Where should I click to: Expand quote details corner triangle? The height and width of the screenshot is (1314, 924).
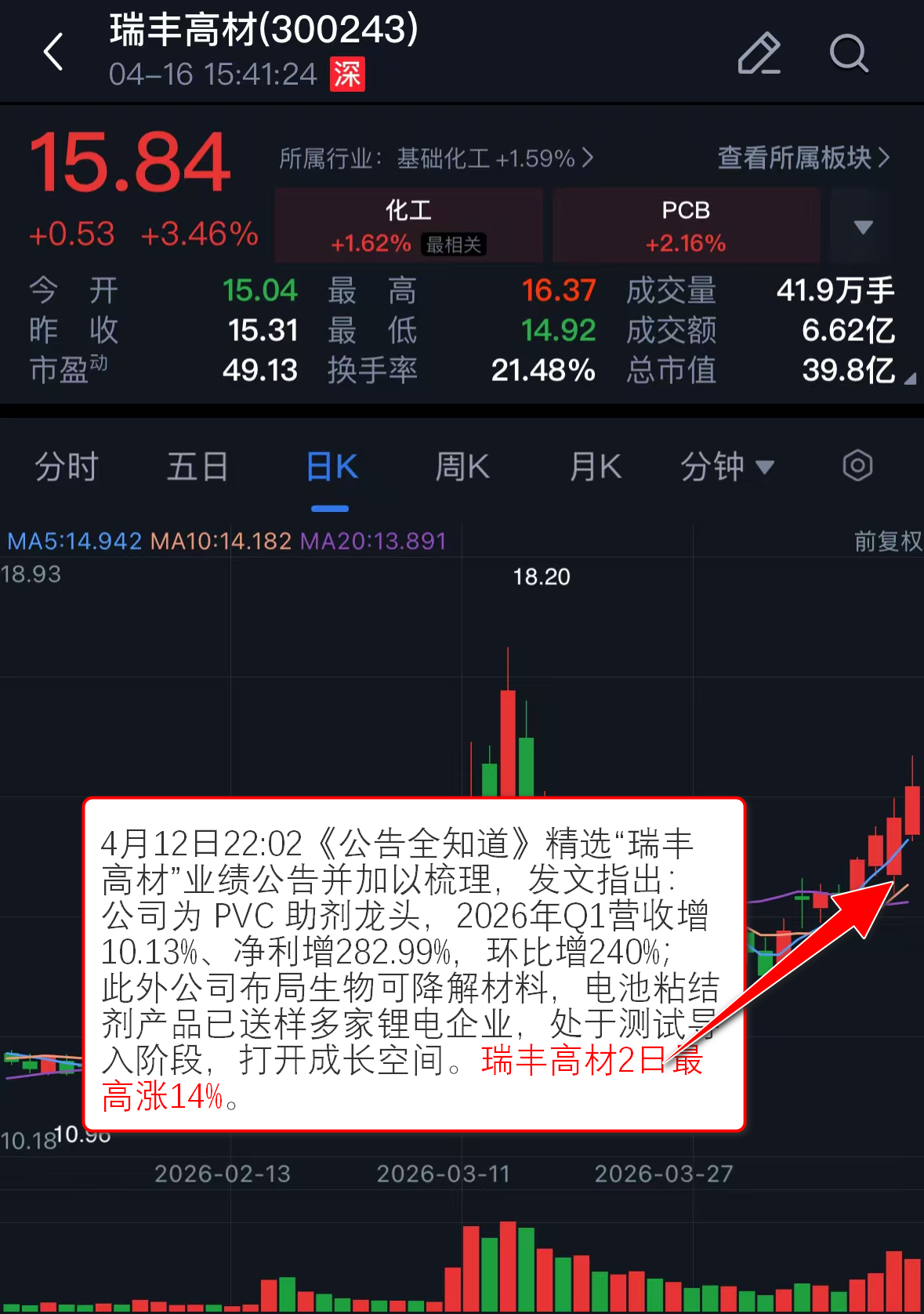909,379
